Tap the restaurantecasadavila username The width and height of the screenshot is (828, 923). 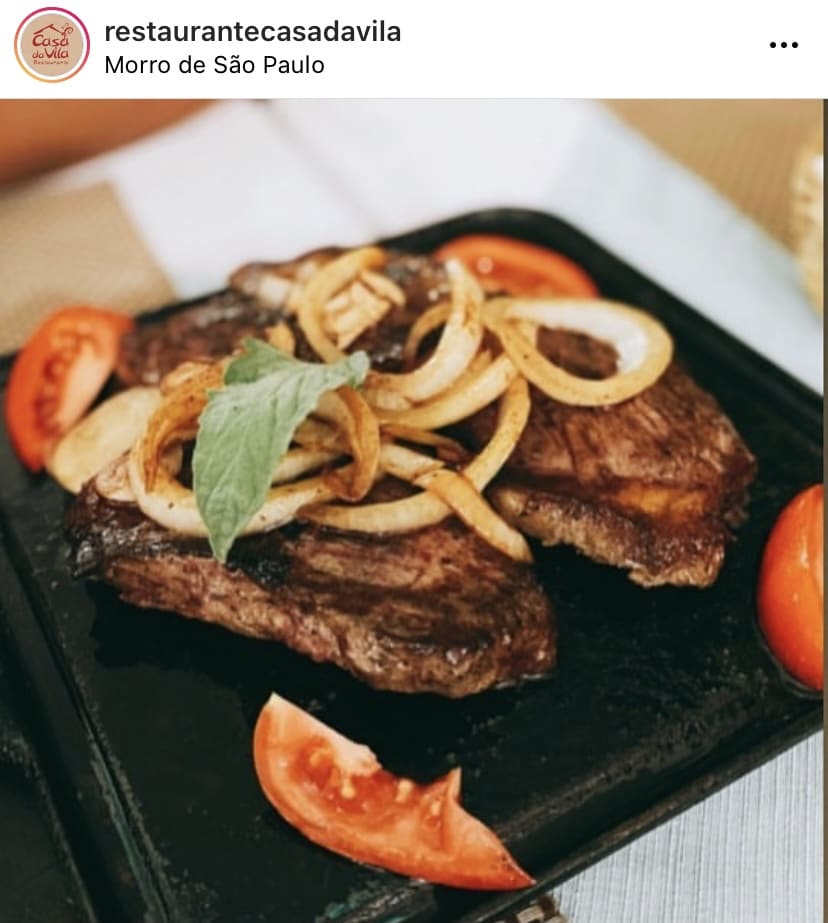(x=252, y=31)
